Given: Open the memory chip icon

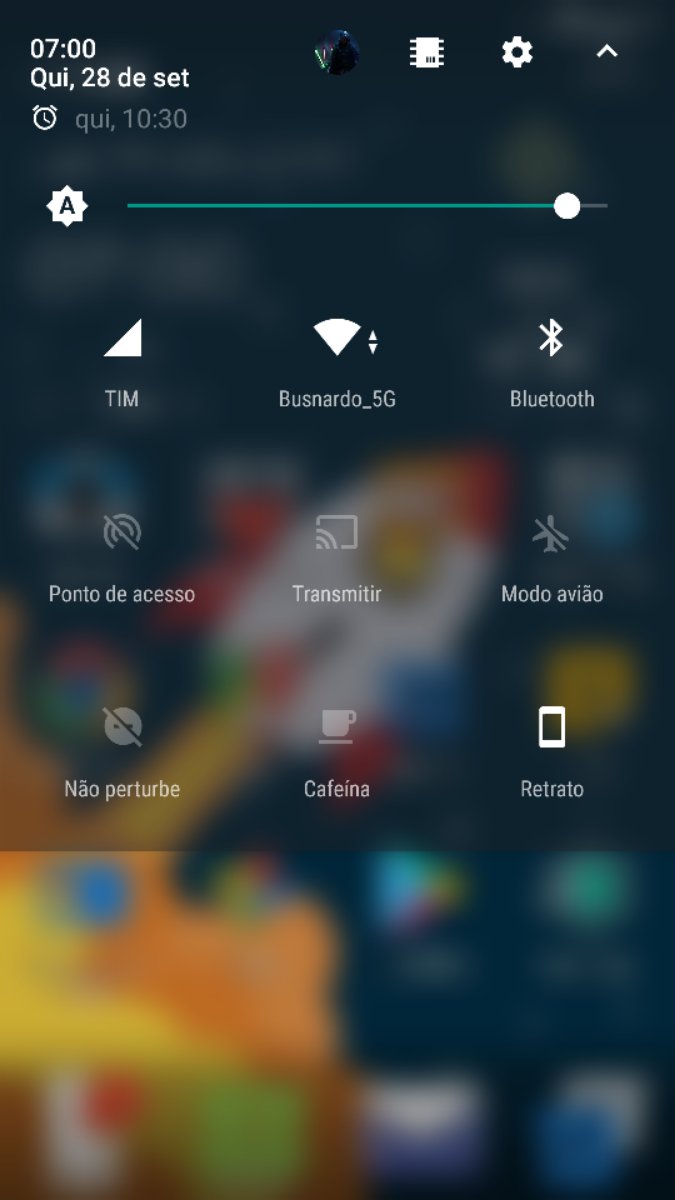Looking at the screenshot, I should point(427,52).
